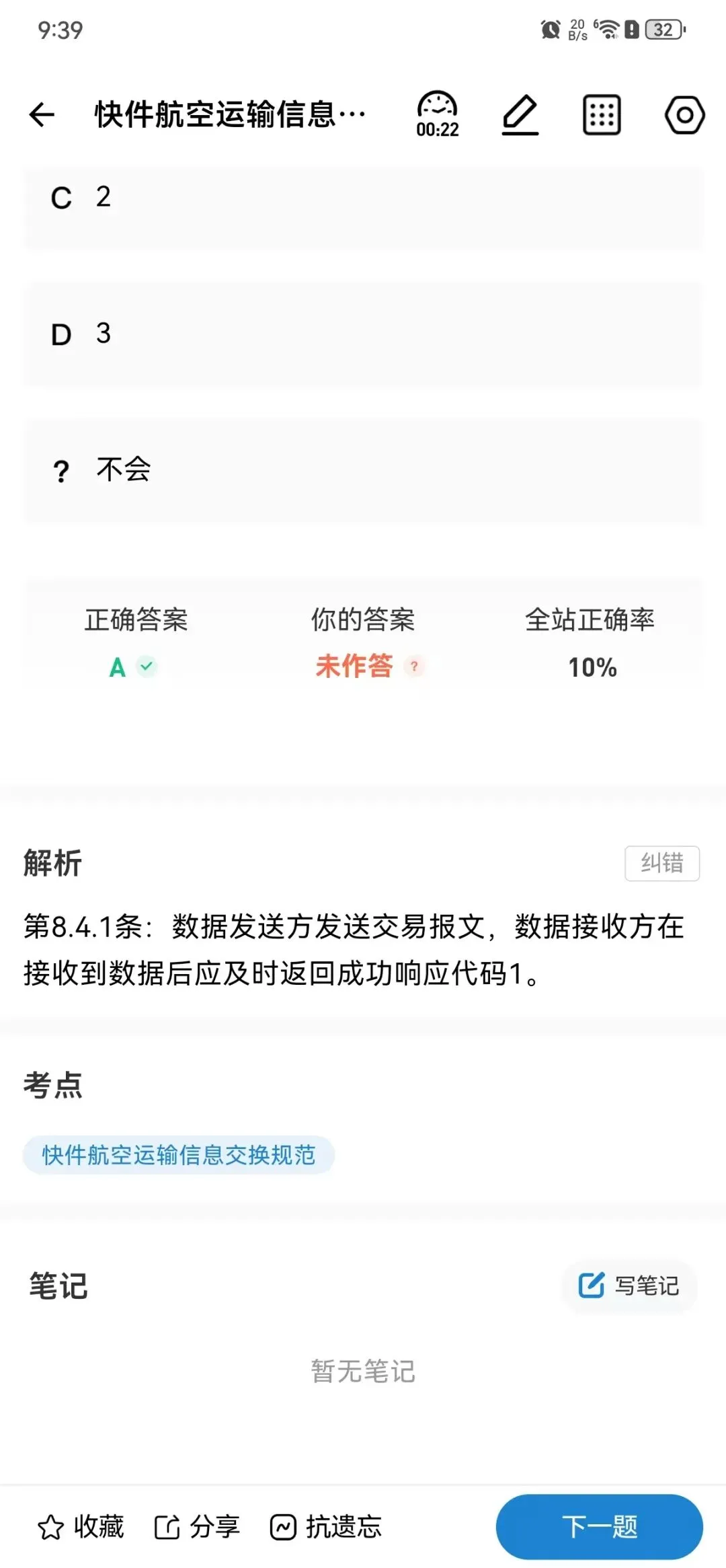This screenshot has height=1568, width=726.
Task: Open the 抗遗忘 feature
Action: (325, 1527)
